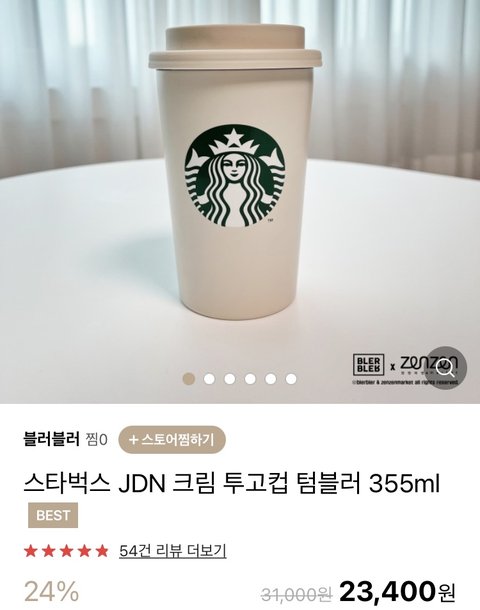Tap the 스토어찜하기 button
The image size is (480, 610).
click(x=172, y=440)
